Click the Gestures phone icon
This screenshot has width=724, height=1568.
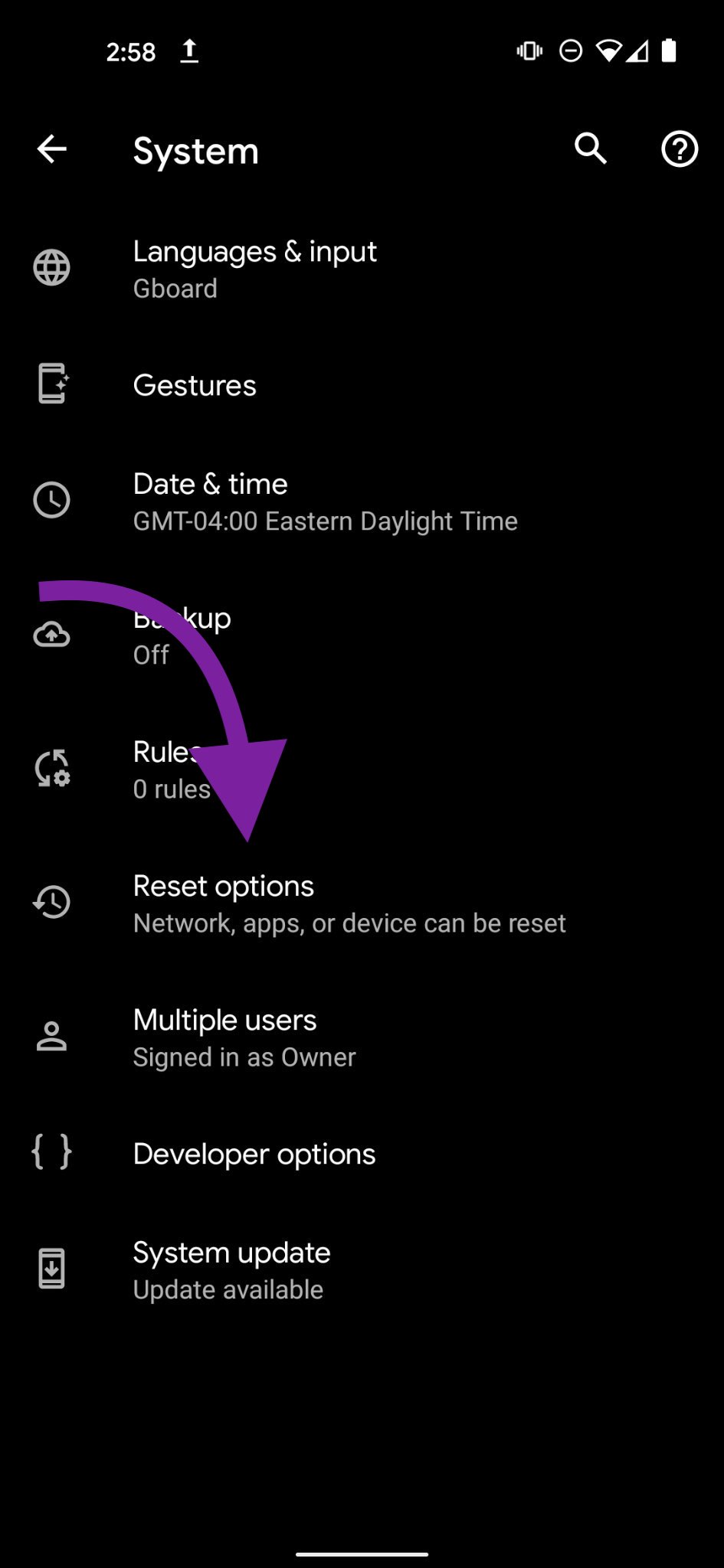pyautogui.click(x=52, y=385)
